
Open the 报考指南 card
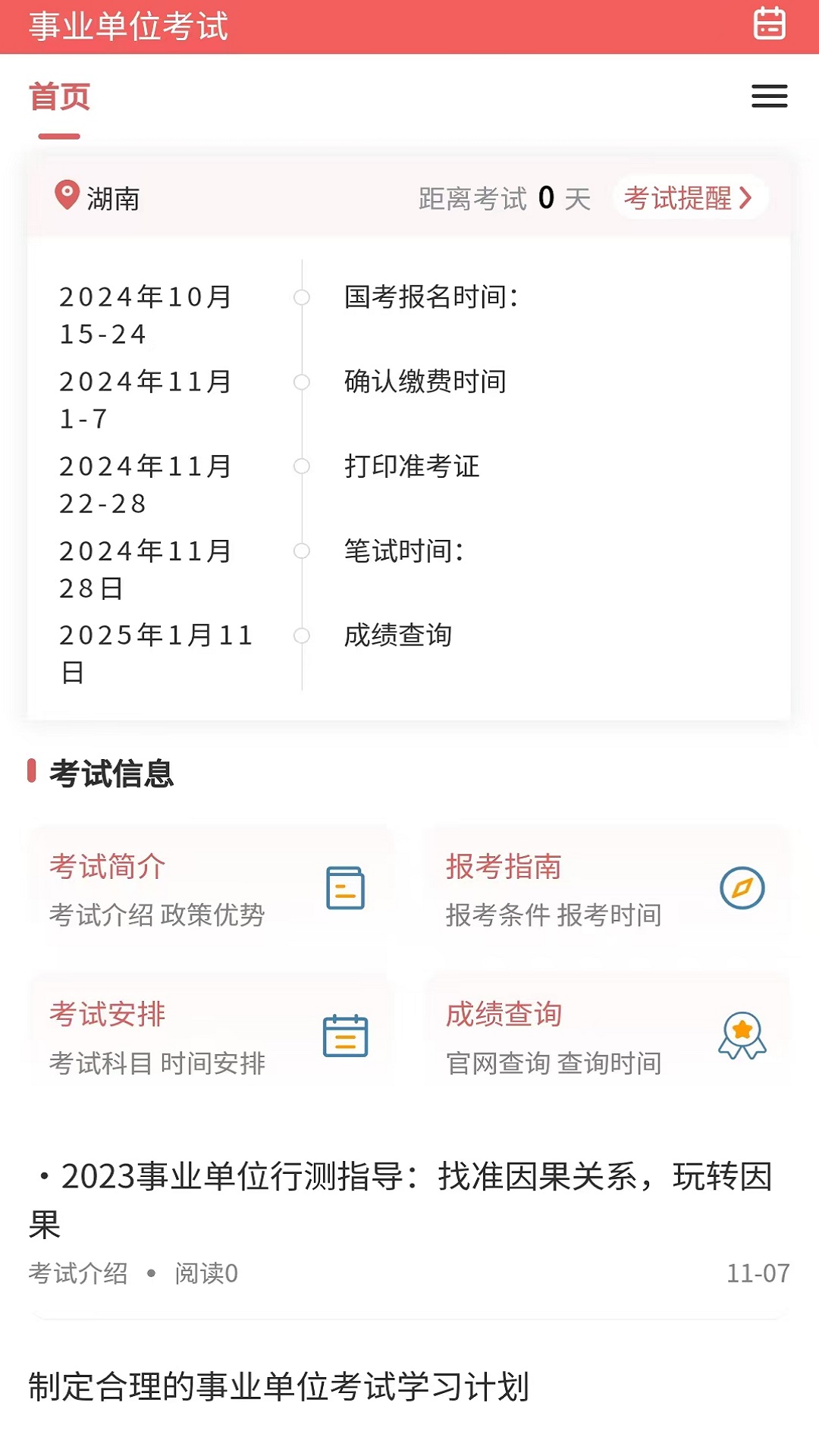click(x=605, y=890)
